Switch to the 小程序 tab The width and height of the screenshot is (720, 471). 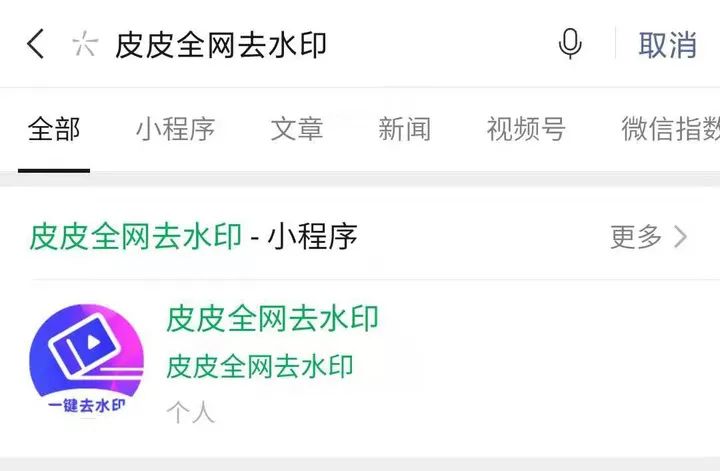(x=175, y=129)
